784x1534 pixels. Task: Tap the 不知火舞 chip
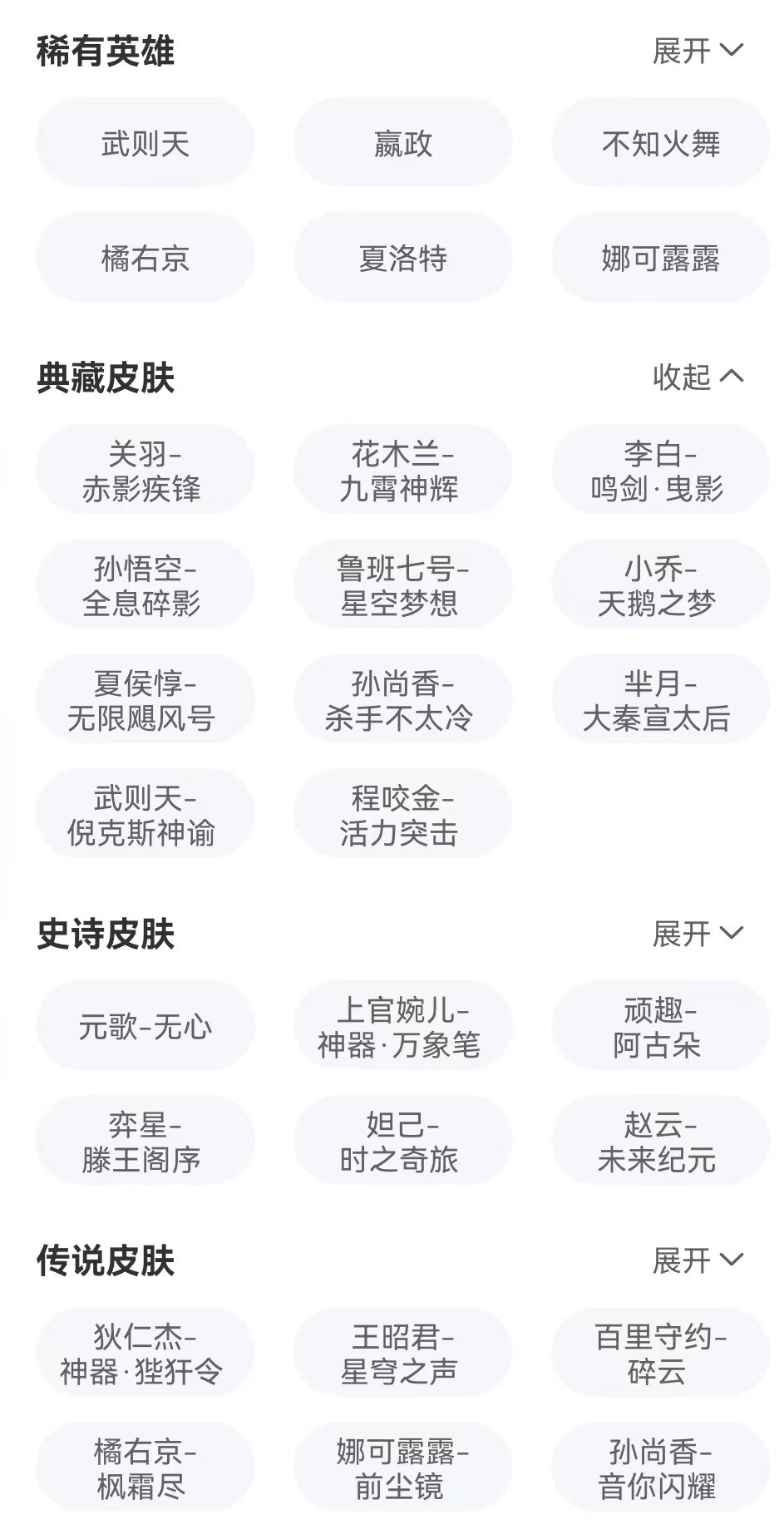[x=660, y=144]
